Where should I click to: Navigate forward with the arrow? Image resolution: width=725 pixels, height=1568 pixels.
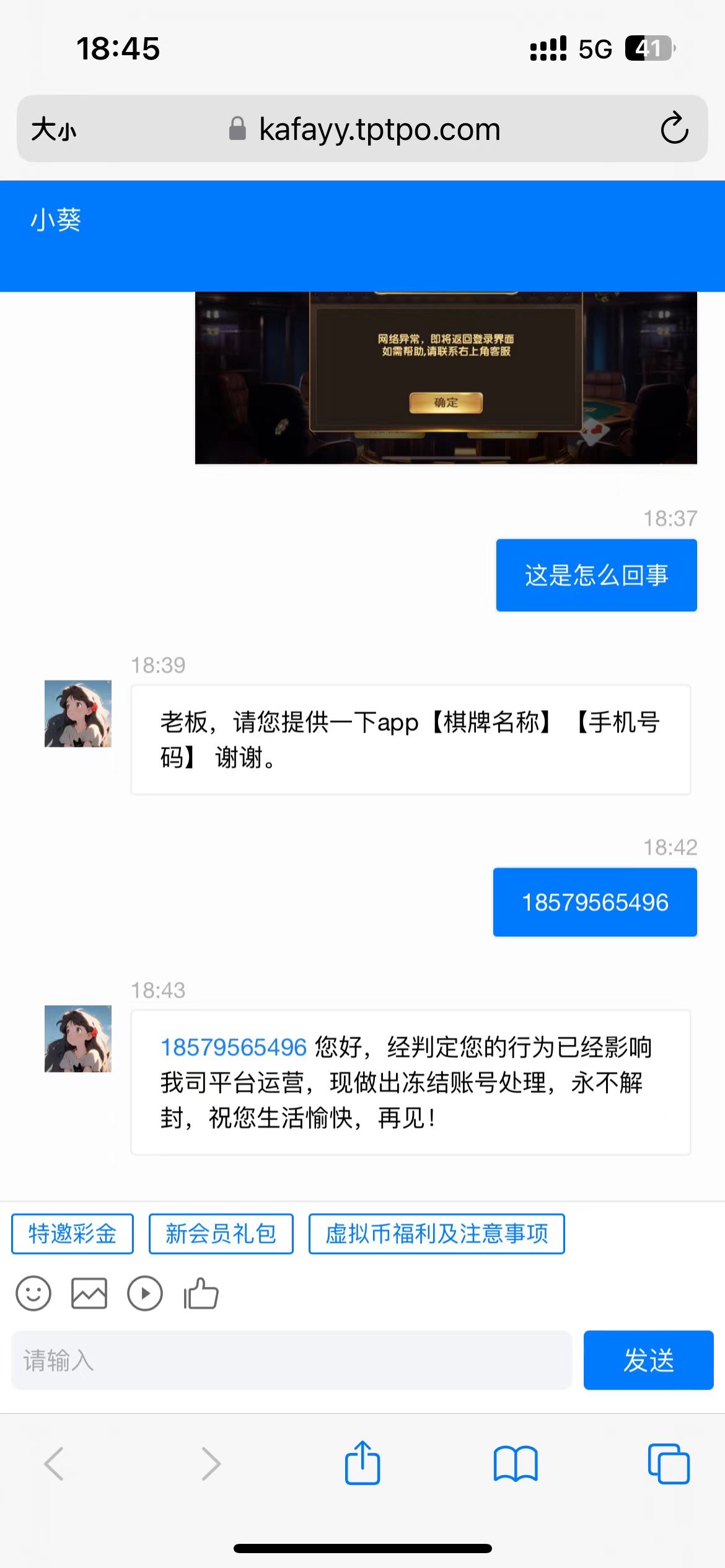[211, 1464]
